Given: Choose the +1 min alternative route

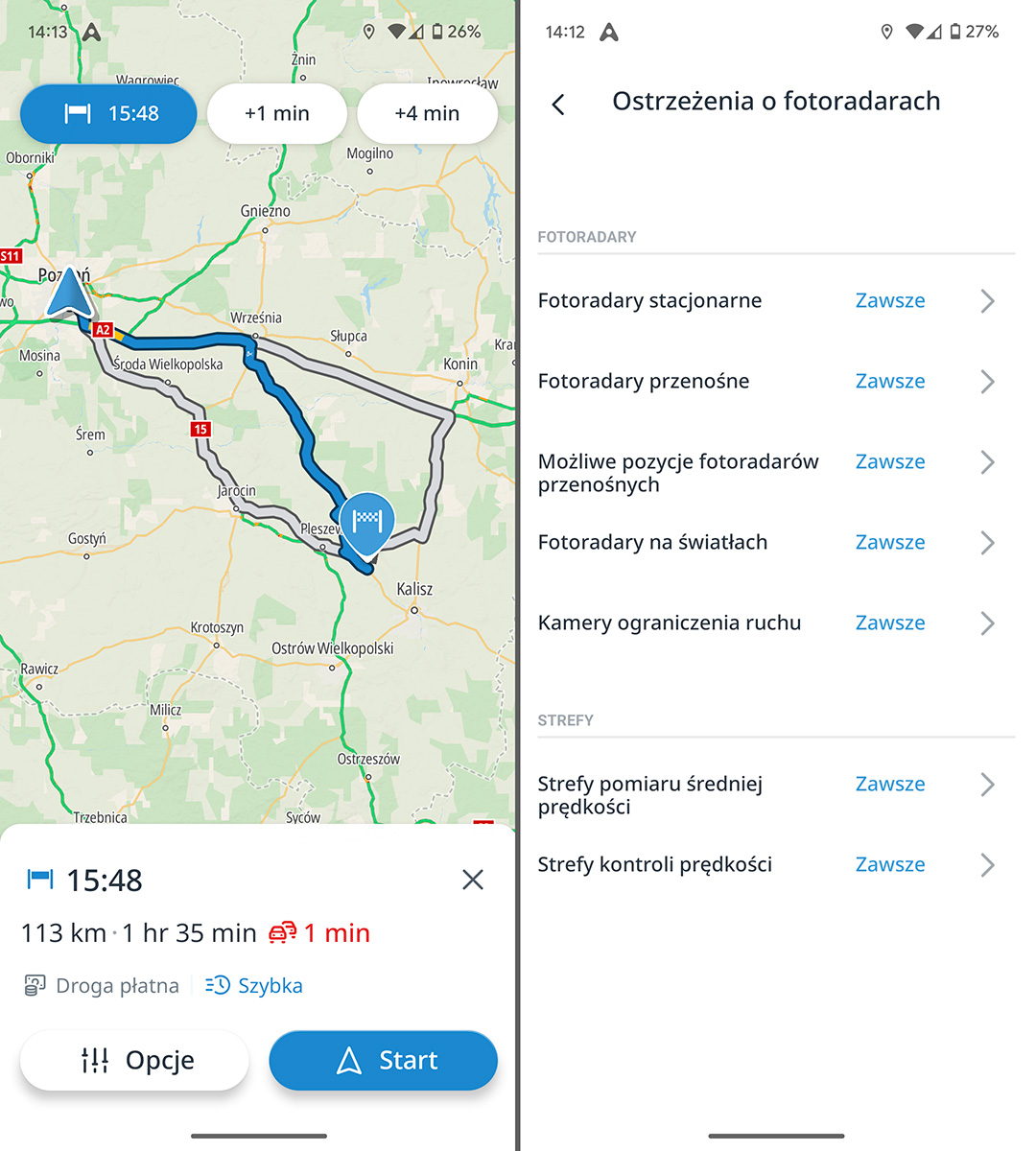Looking at the screenshot, I should pos(276,113).
